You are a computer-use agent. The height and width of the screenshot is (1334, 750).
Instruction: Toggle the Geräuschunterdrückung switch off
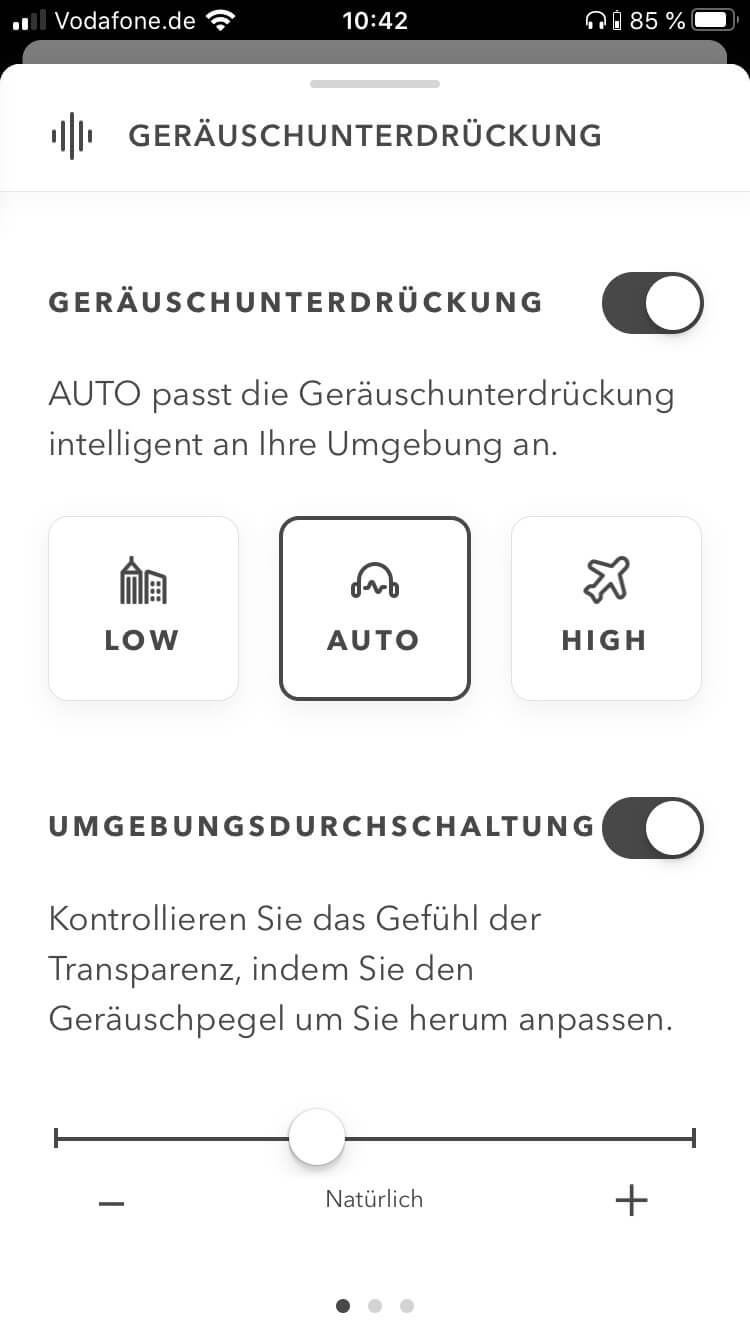click(652, 302)
